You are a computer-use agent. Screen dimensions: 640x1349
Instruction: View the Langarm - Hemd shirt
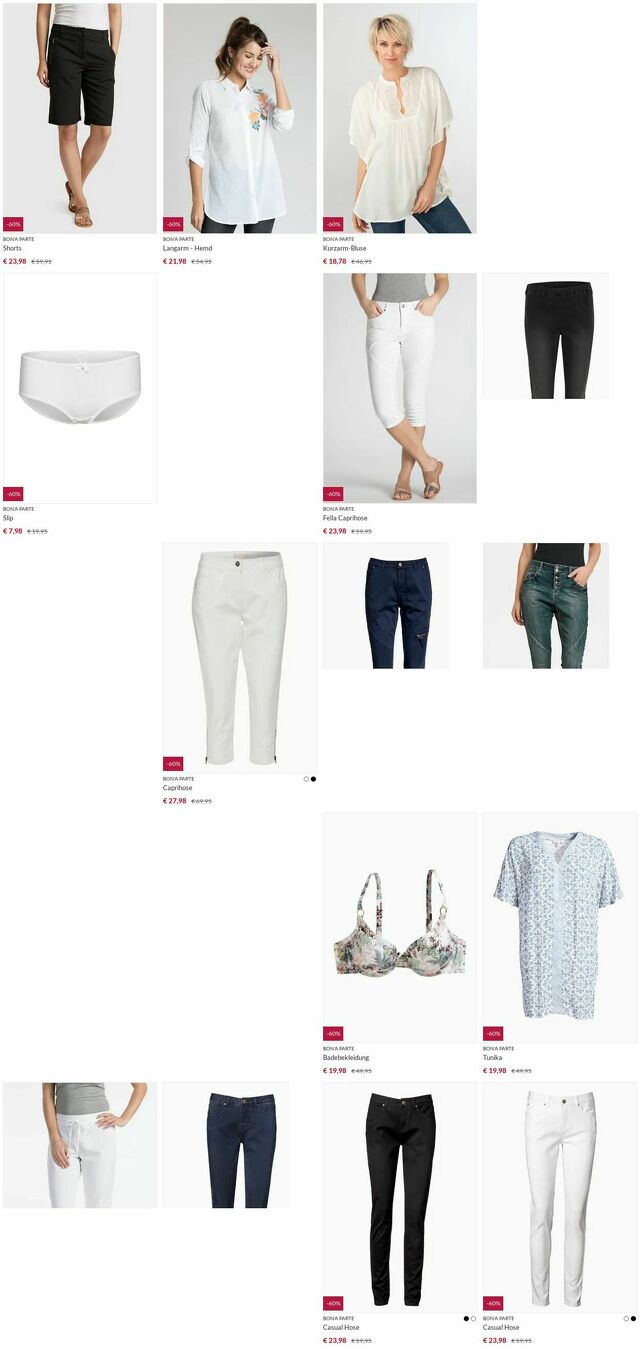[240, 118]
